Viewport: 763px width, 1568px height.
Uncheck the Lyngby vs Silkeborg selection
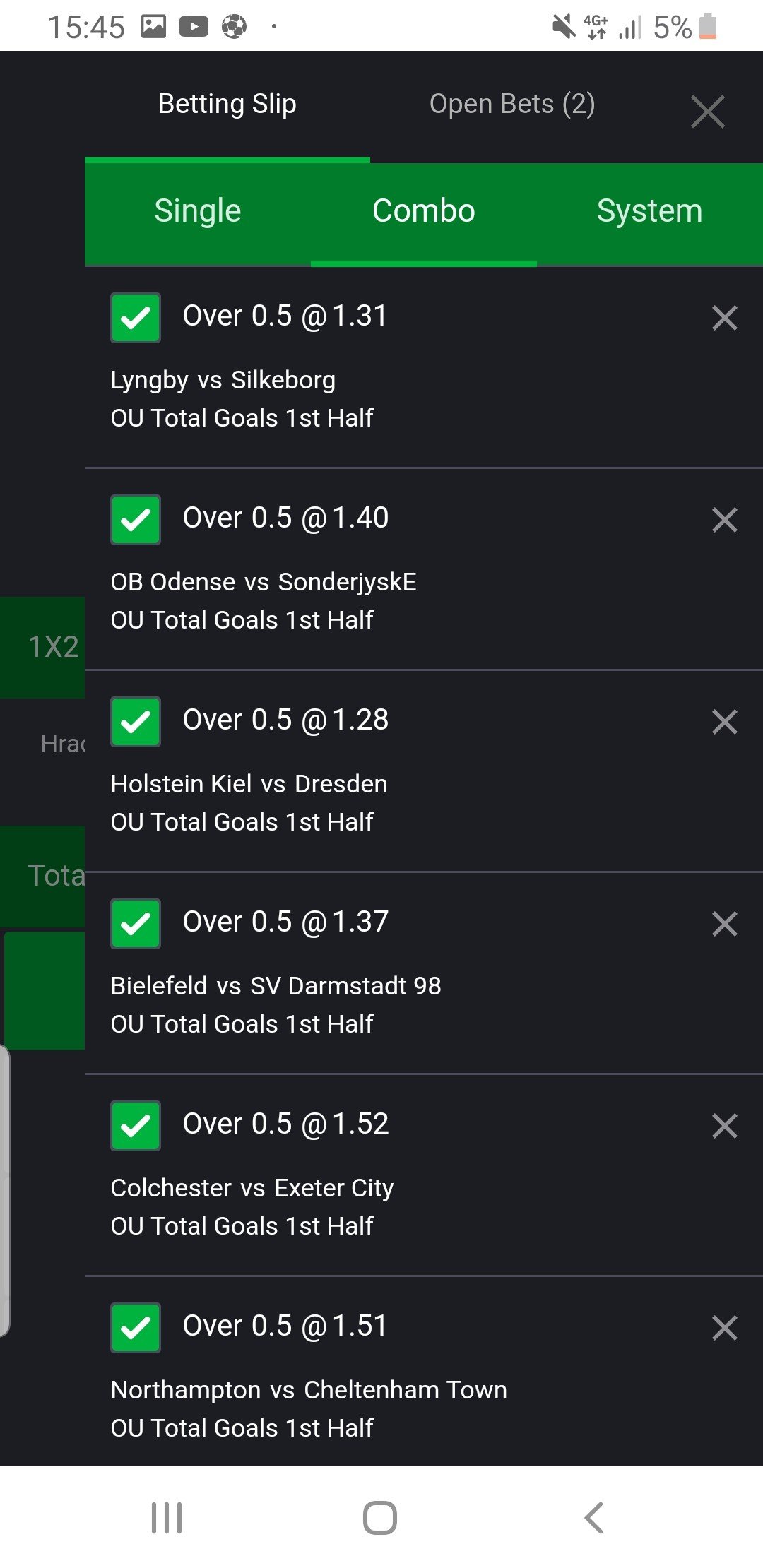pos(136,318)
